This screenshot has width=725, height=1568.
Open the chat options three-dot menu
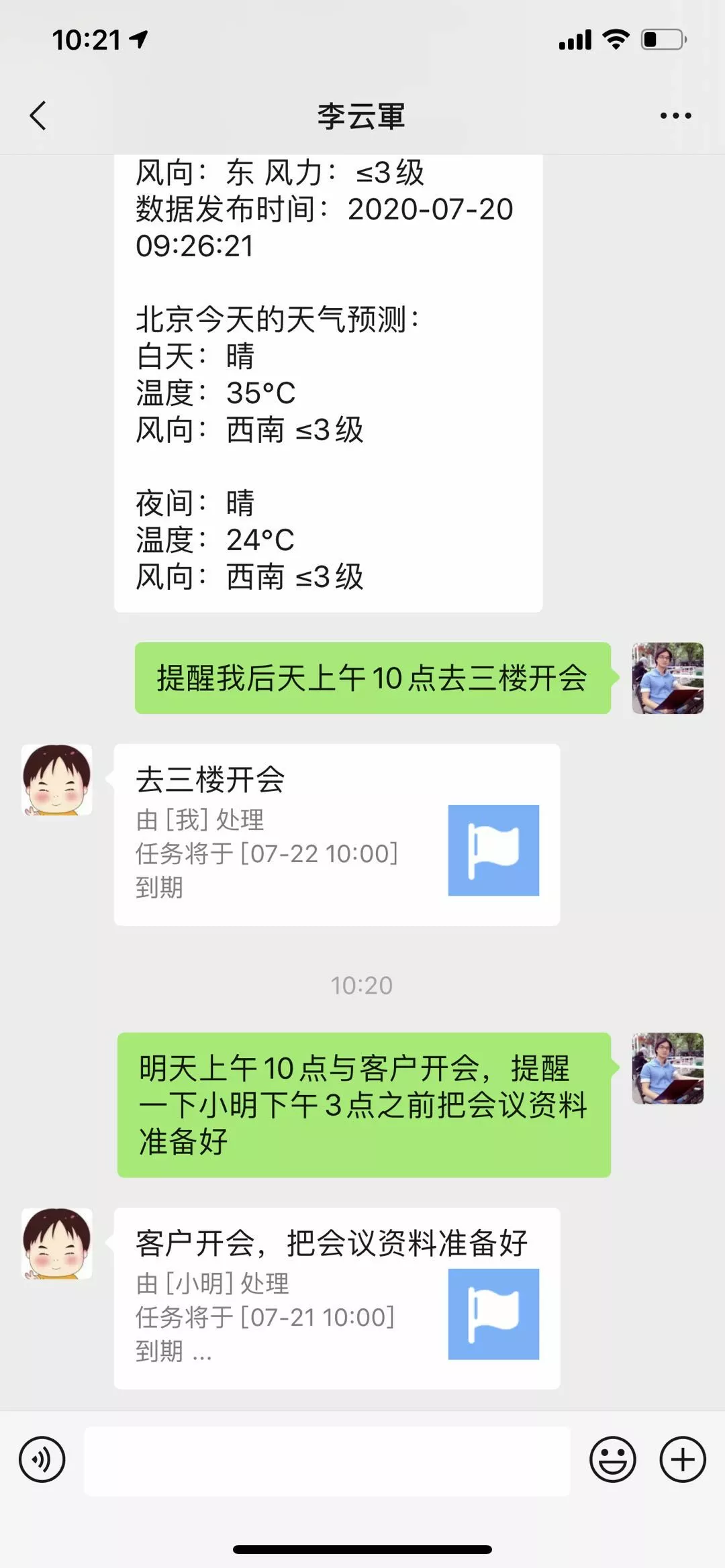pyautogui.click(x=675, y=115)
